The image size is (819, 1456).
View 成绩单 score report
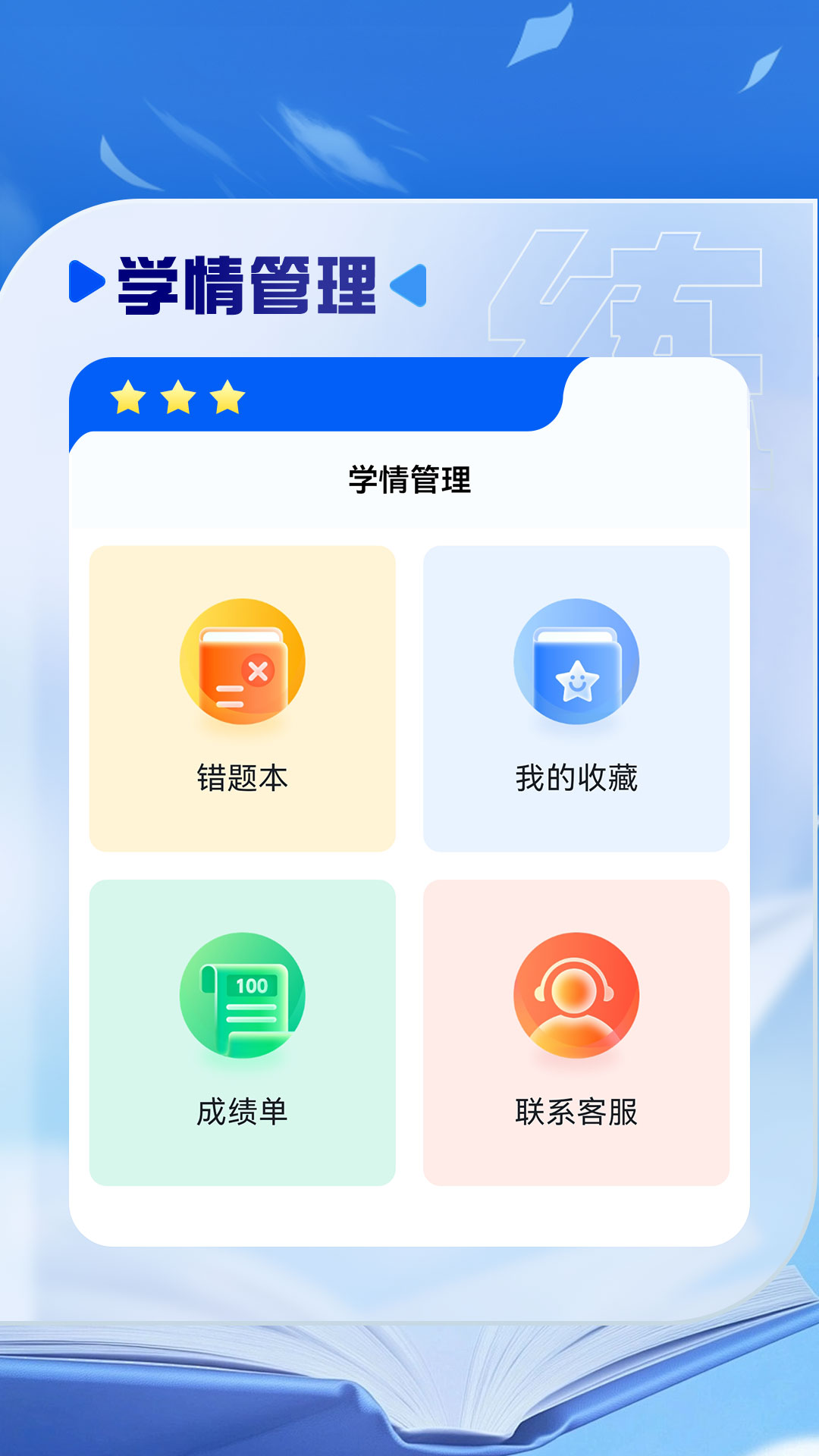point(243,1109)
